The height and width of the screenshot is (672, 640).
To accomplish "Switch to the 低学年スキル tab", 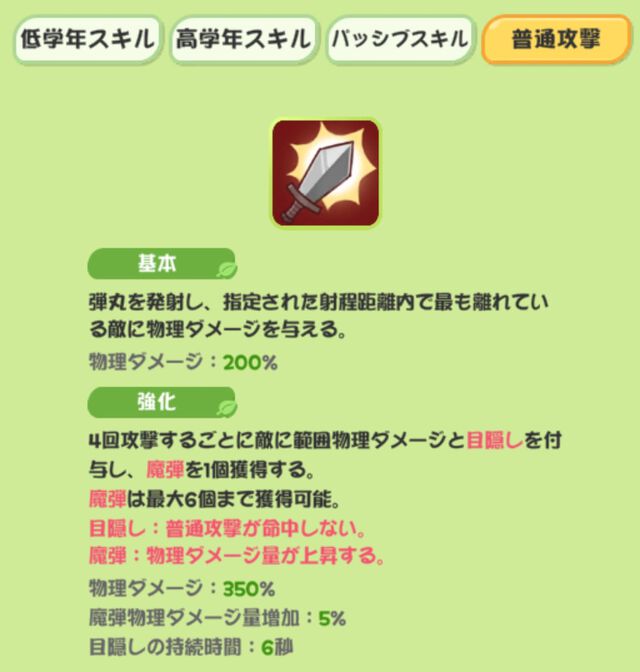I will (x=86, y=41).
